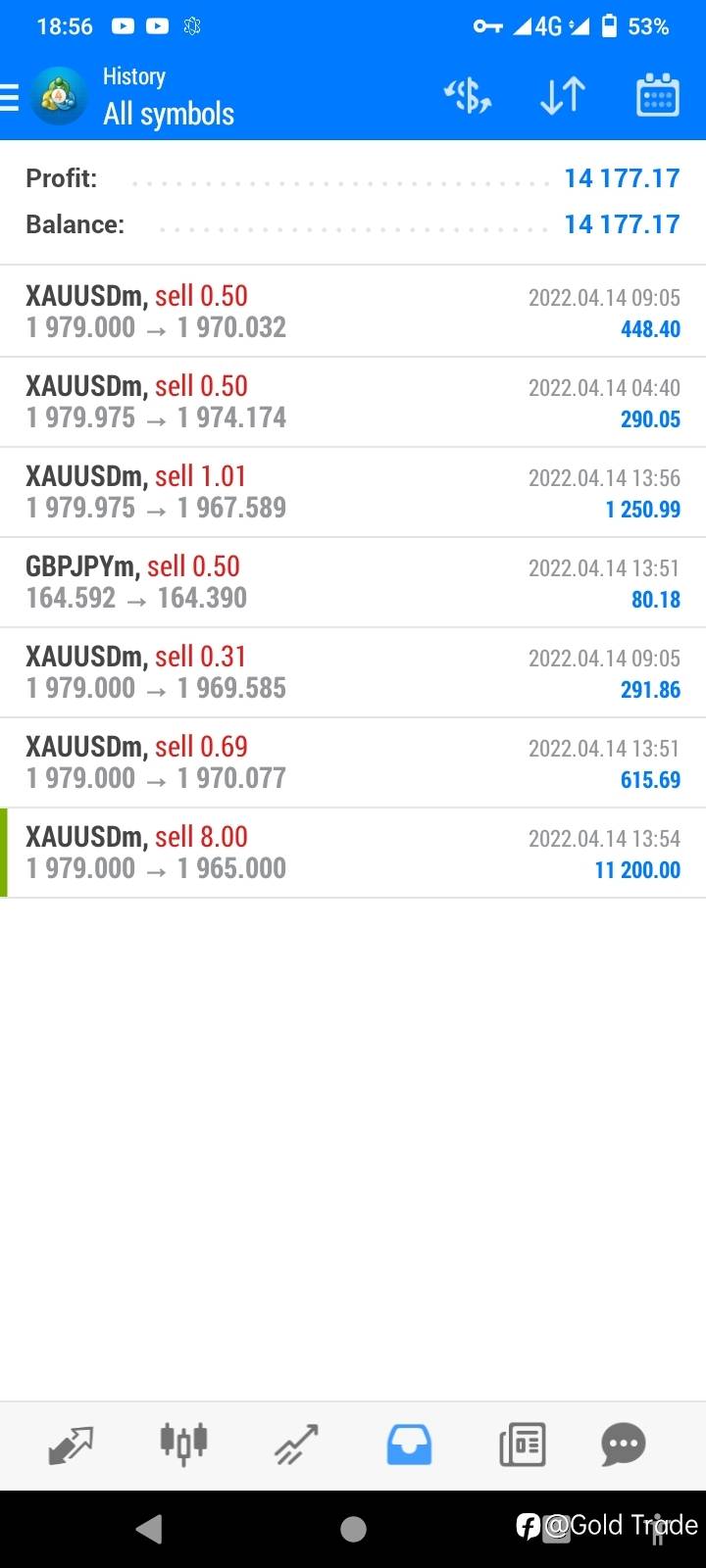706x1568 pixels.
Task: Open the symbol filter icon
Action: [x=468, y=96]
